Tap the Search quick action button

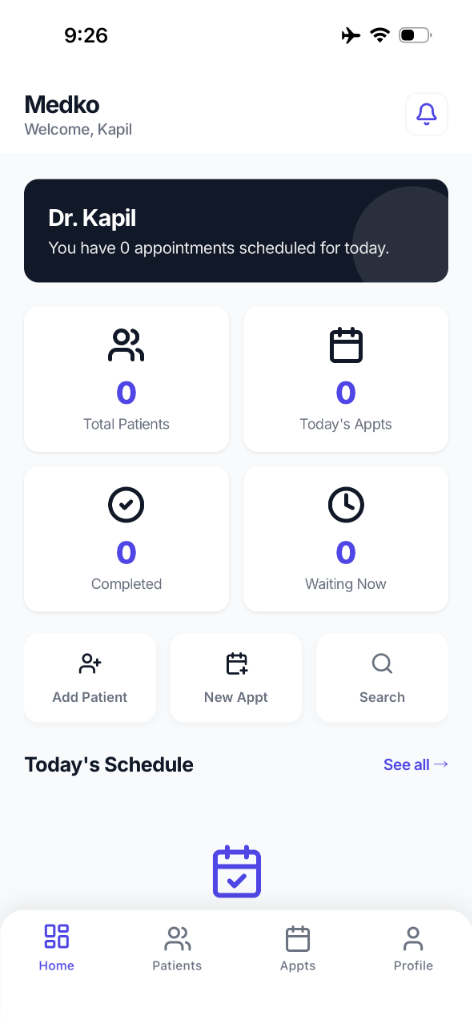pyautogui.click(x=382, y=678)
